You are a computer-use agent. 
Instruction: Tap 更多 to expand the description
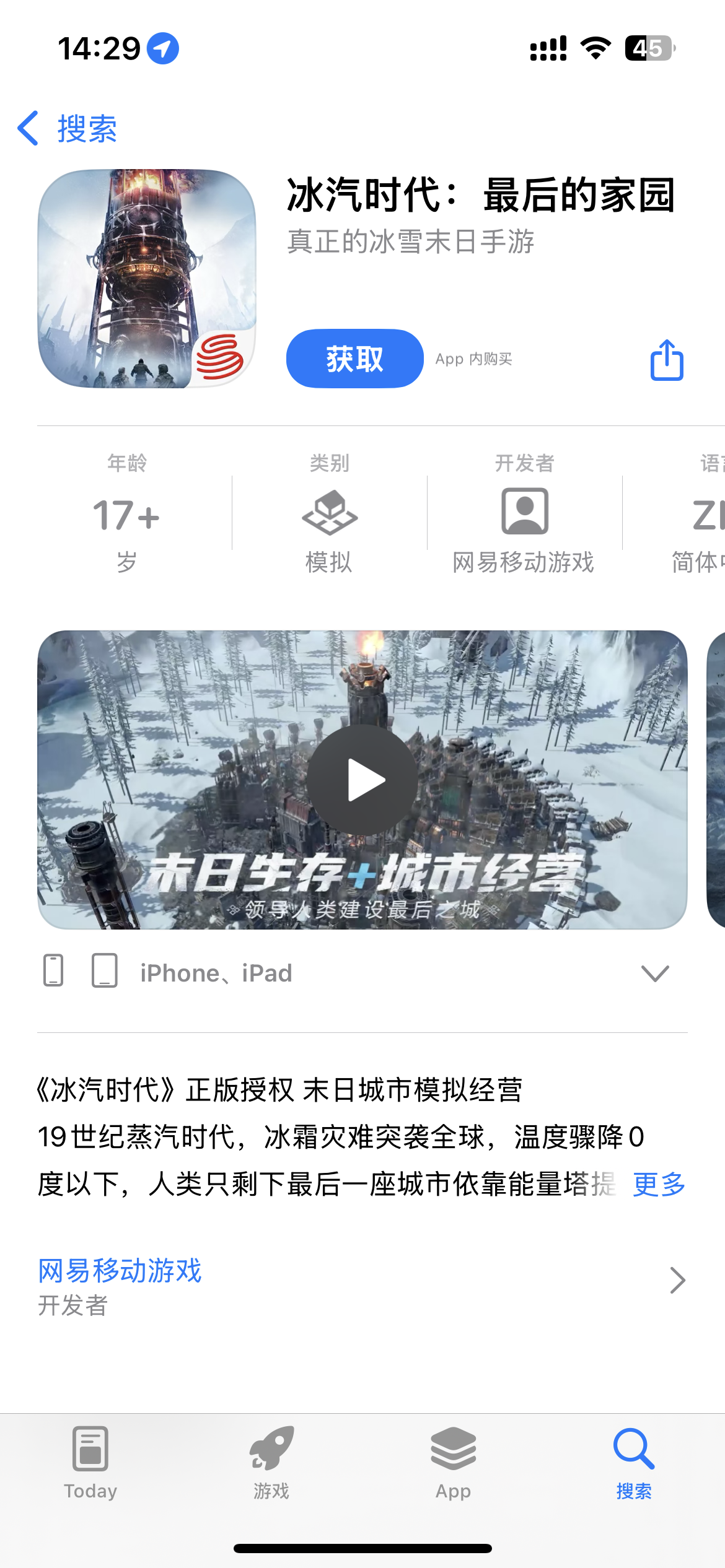[659, 1185]
